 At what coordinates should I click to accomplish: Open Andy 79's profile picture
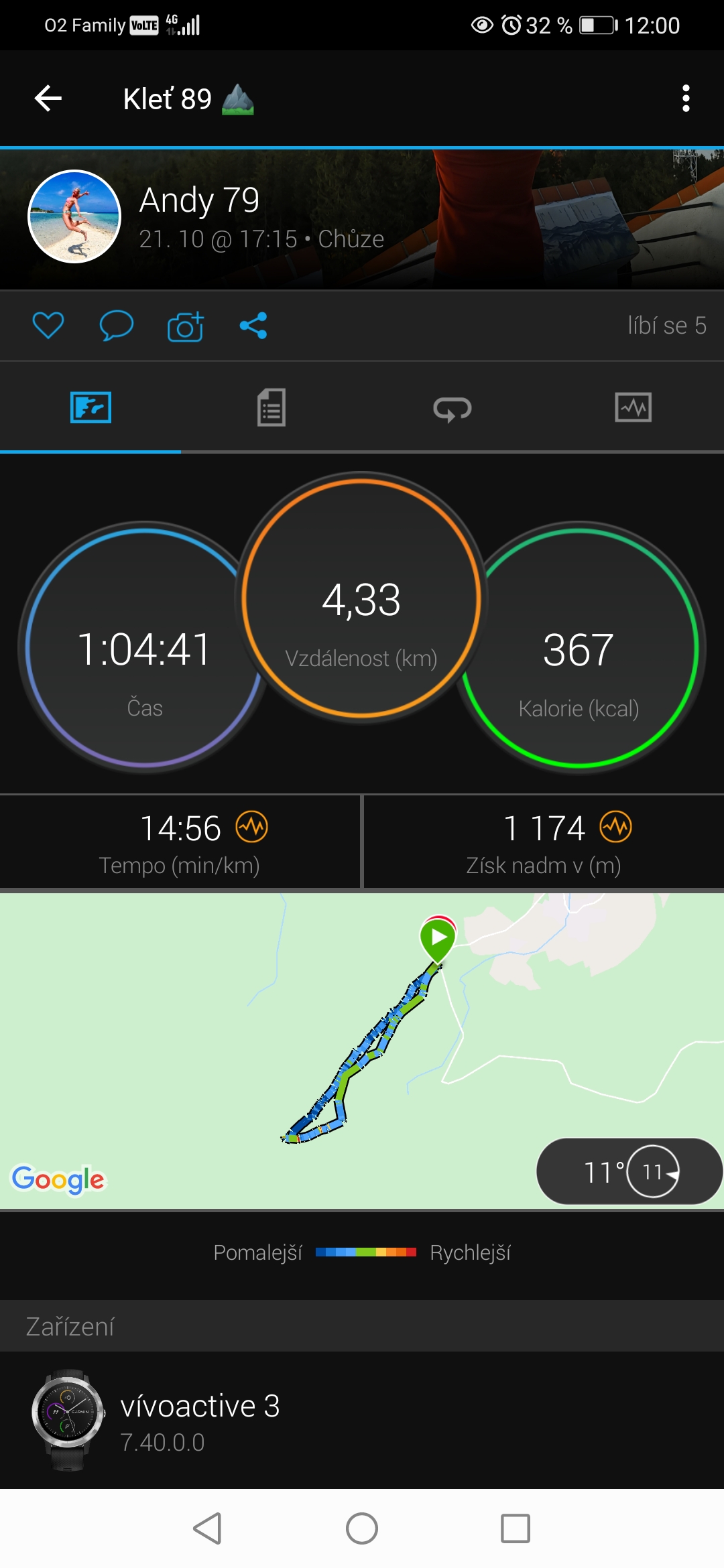[74, 216]
